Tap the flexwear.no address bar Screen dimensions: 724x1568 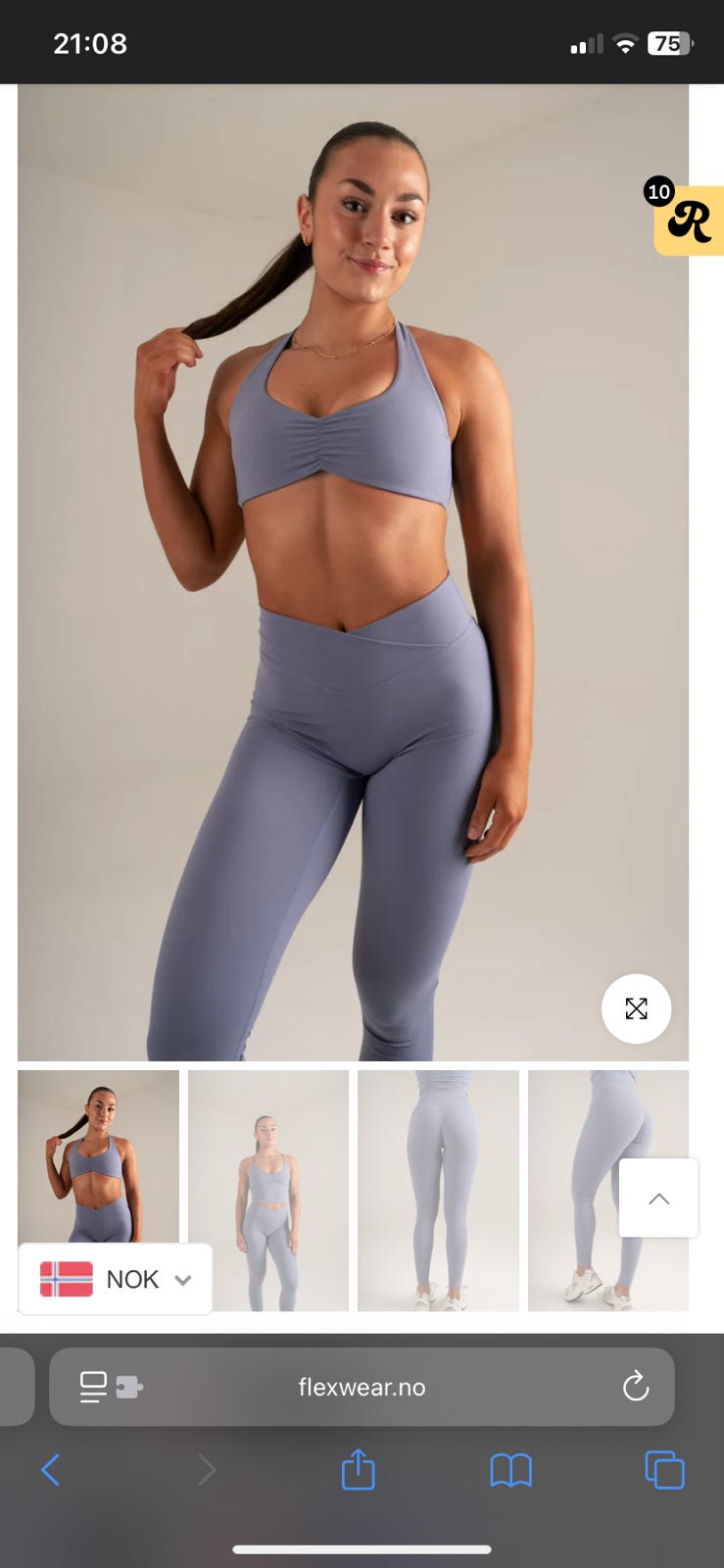coord(362,1387)
